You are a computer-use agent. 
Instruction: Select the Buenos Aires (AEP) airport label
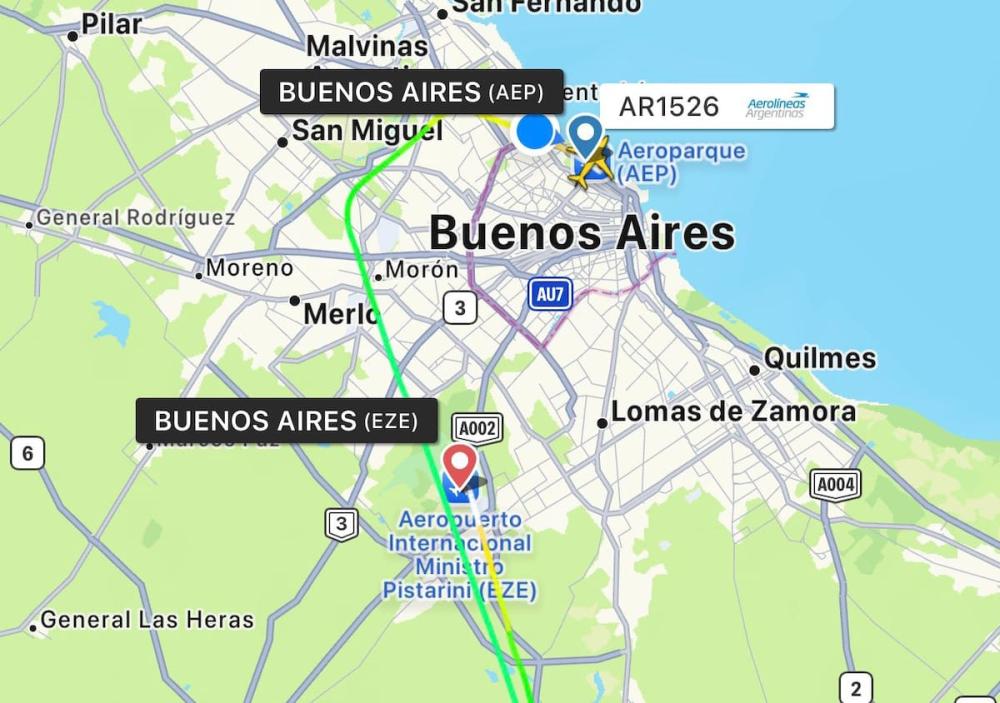pyautogui.click(x=411, y=92)
